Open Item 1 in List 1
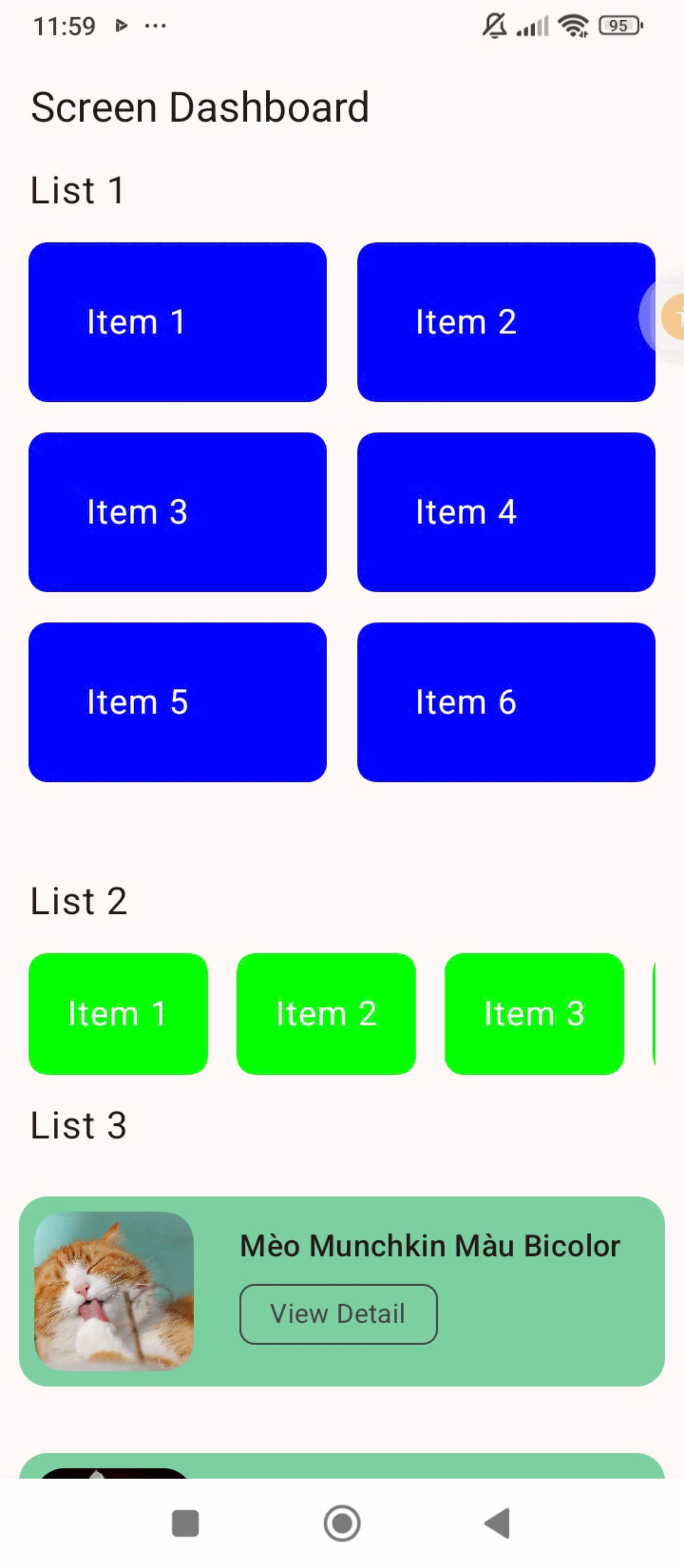The image size is (684, 1568). 177,322
